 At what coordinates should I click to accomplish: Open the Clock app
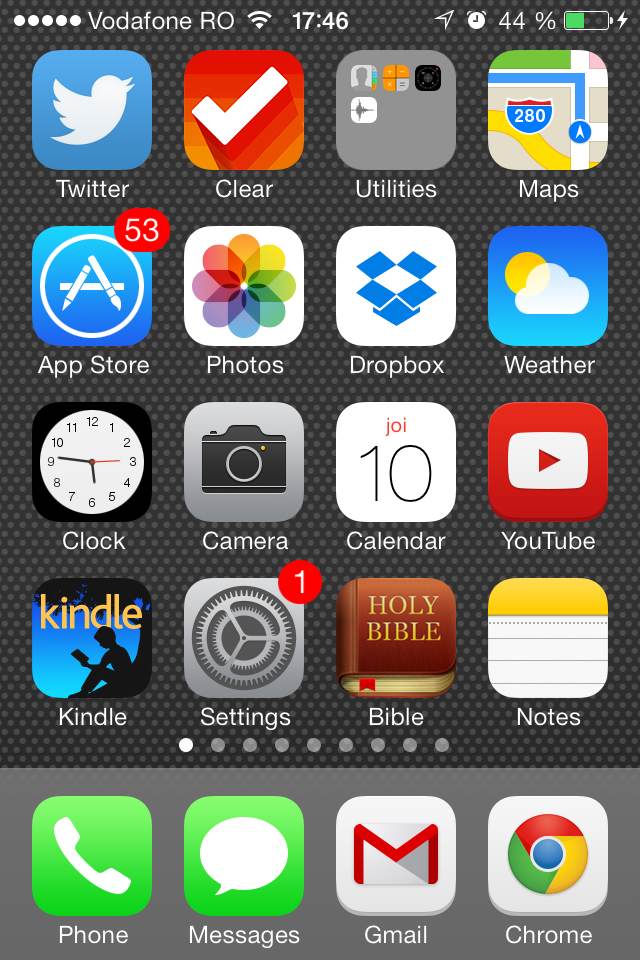tap(92, 462)
